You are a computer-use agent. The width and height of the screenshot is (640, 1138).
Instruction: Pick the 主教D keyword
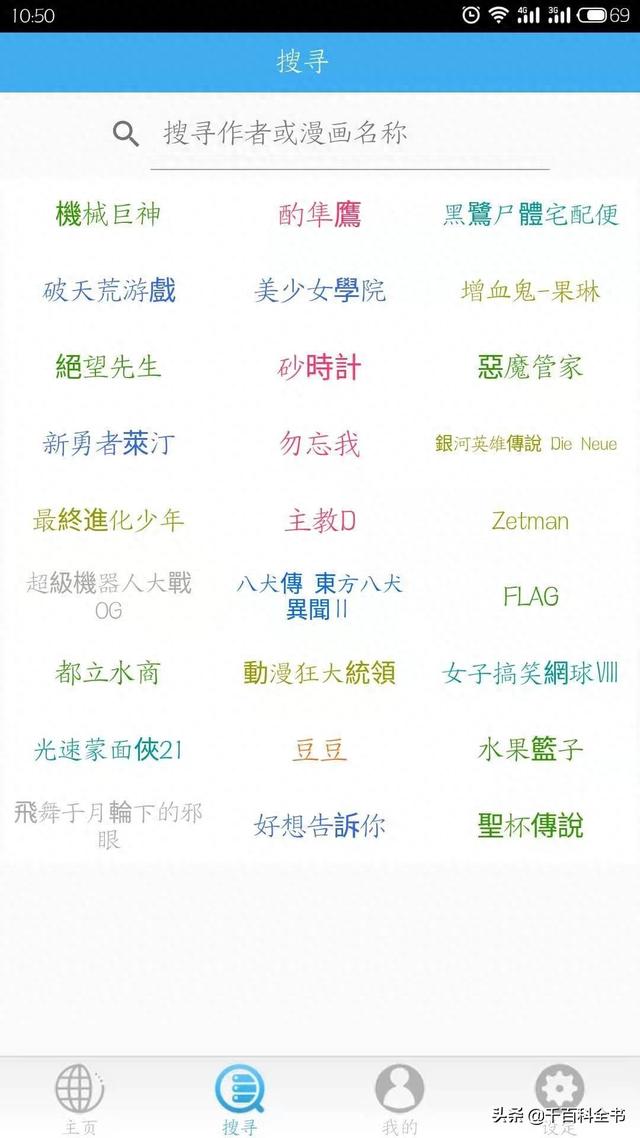coord(319,520)
